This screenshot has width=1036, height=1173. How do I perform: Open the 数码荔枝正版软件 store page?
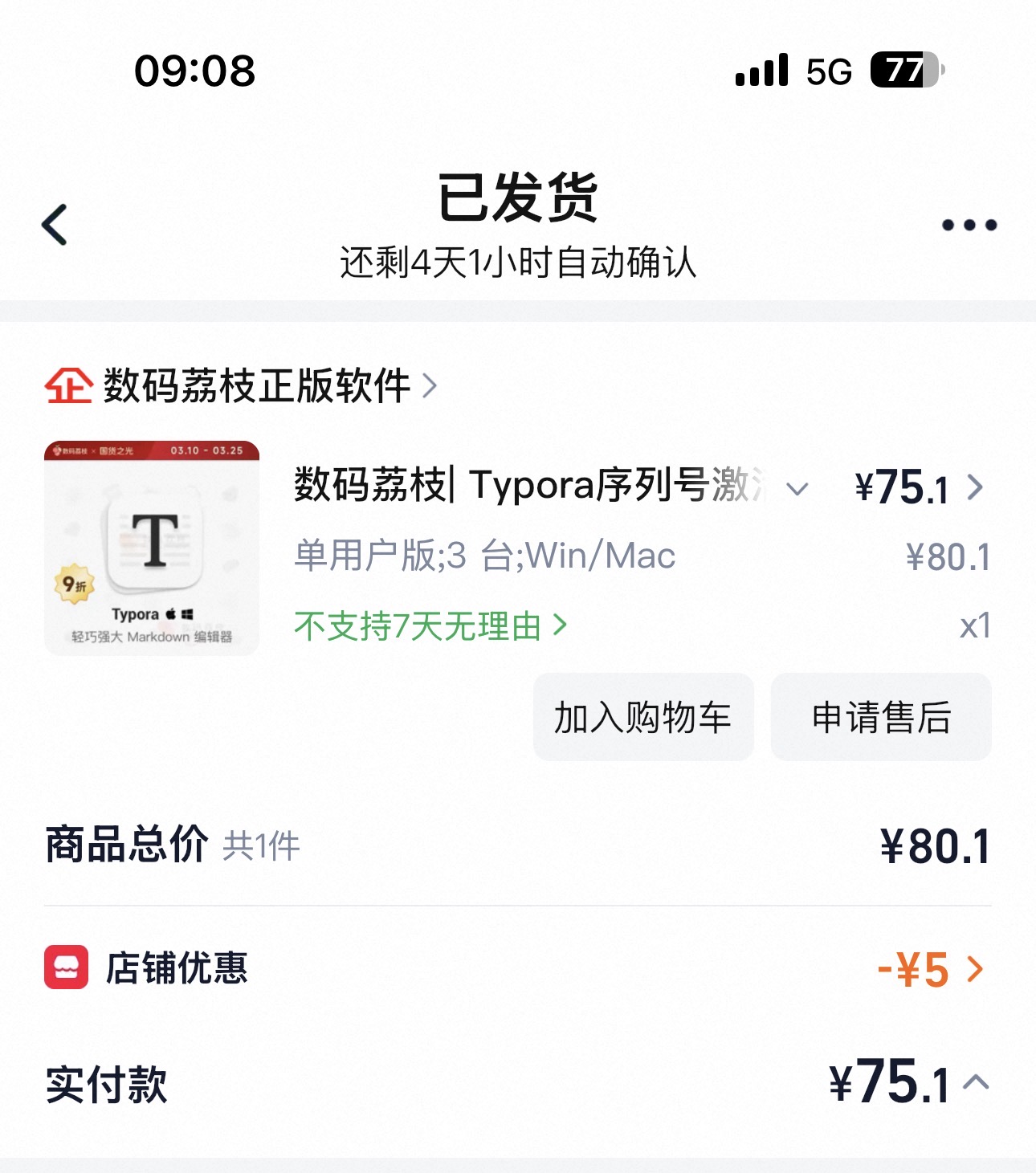241,385
